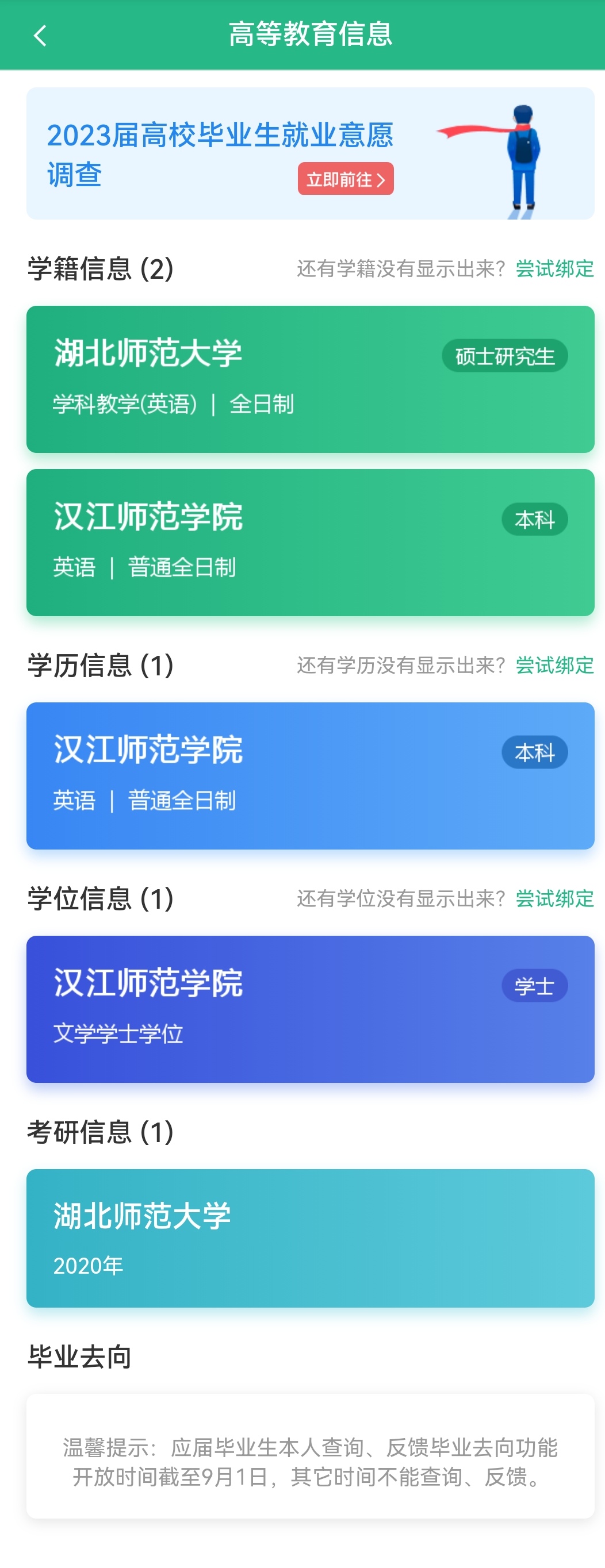The image size is (605, 1568).
Task: Open 湖北师范大学 硕士研究生 enrollment card
Action: pyautogui.click(x=310, y=379)
